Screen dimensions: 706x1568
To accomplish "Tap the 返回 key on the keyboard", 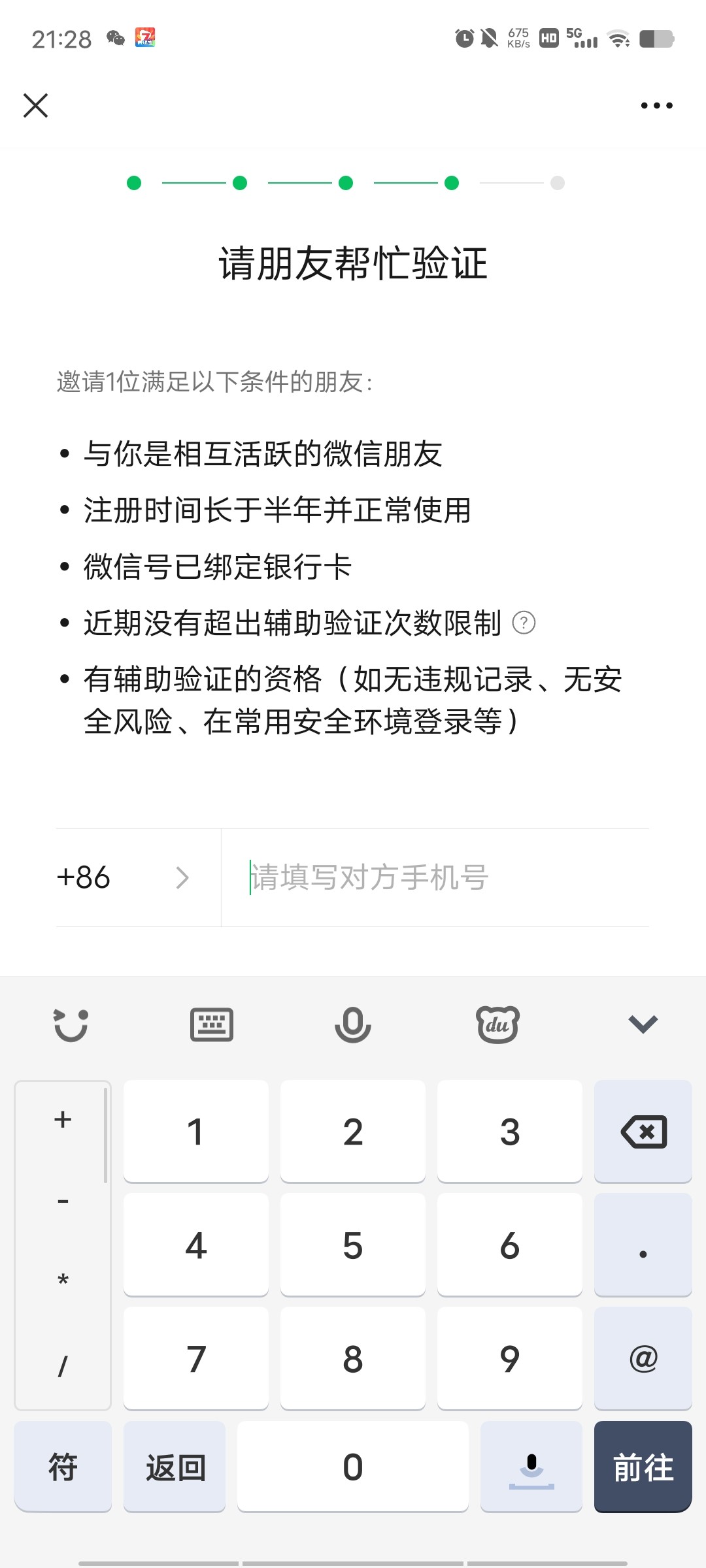I will pos(175,1467).
